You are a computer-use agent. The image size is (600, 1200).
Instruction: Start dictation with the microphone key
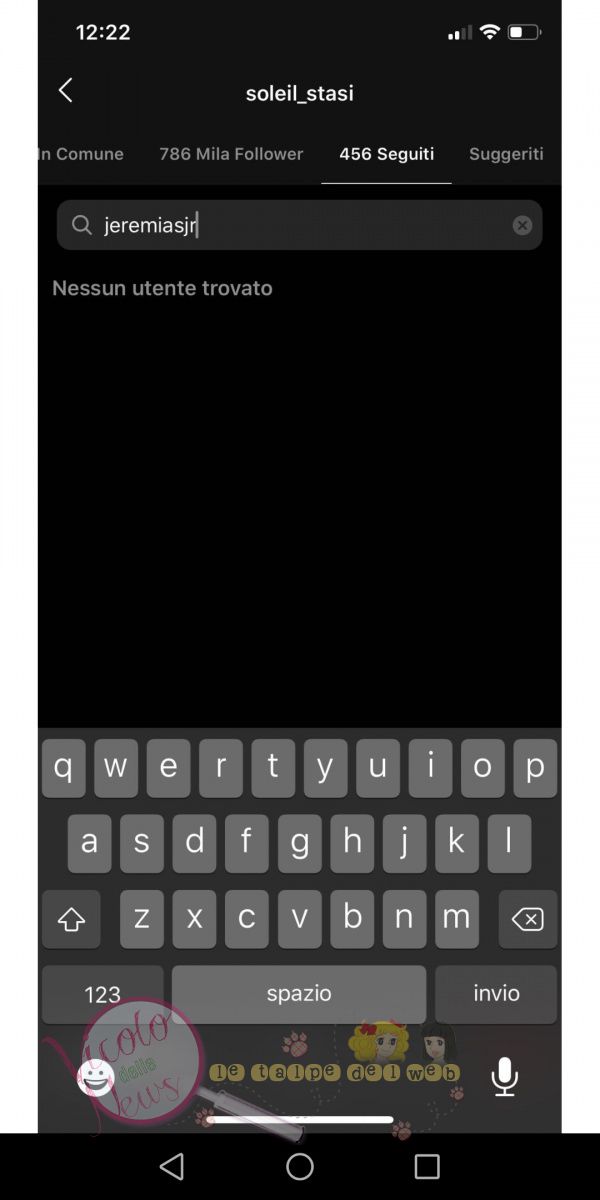[x=504, y=1076]
